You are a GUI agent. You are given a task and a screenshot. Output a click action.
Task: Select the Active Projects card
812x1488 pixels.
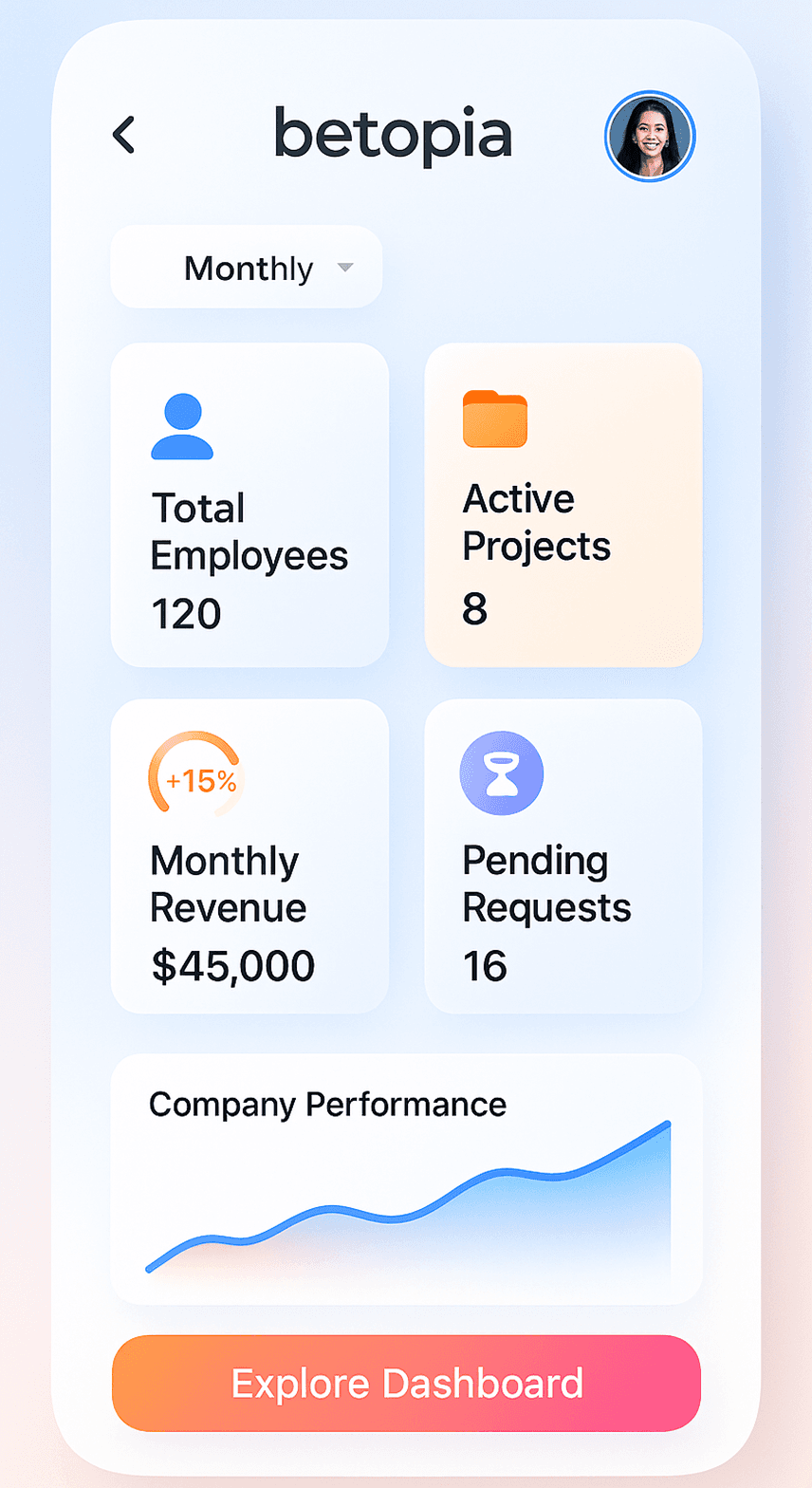tap(563, 503)
